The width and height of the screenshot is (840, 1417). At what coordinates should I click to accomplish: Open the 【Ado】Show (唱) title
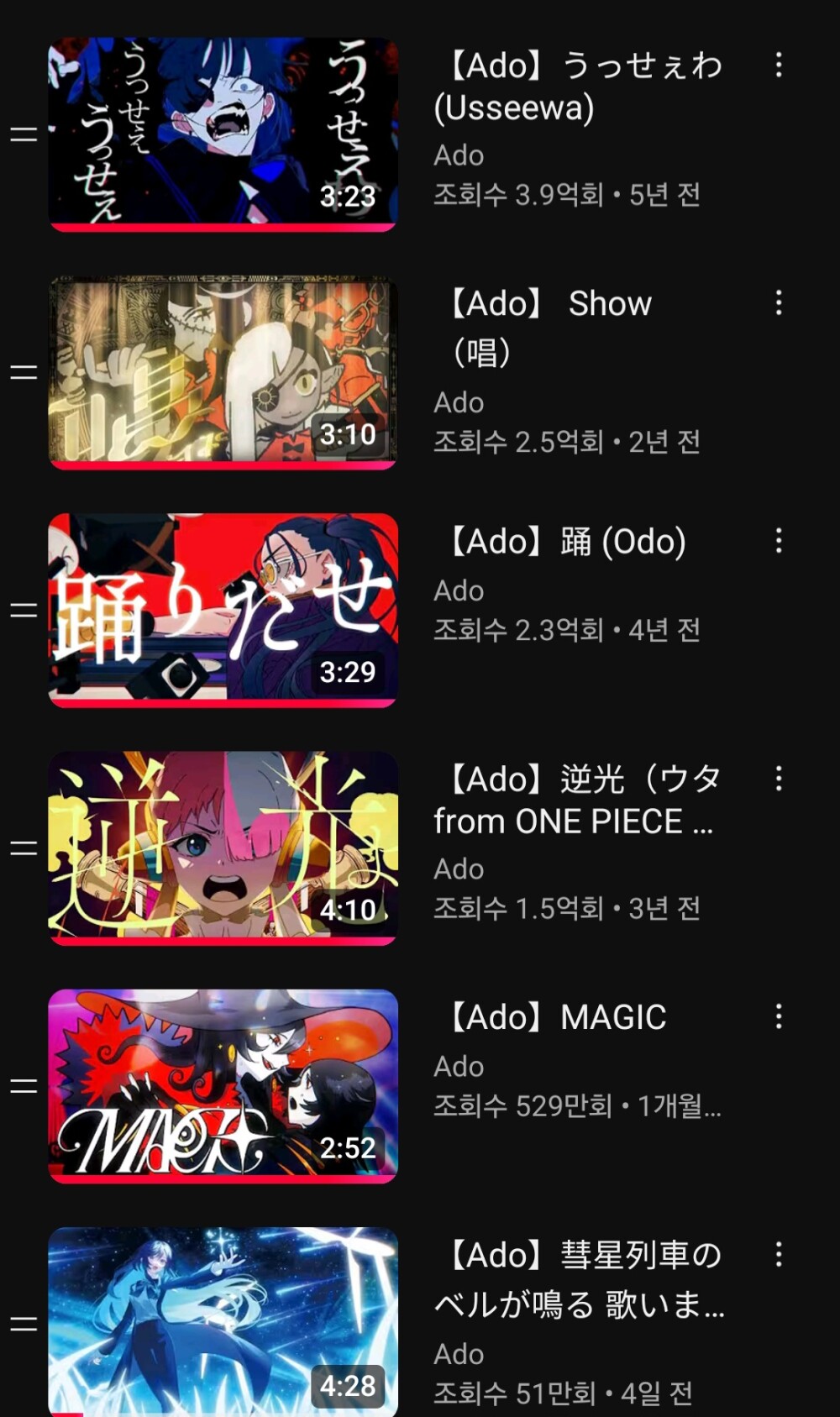pos(550,326)
